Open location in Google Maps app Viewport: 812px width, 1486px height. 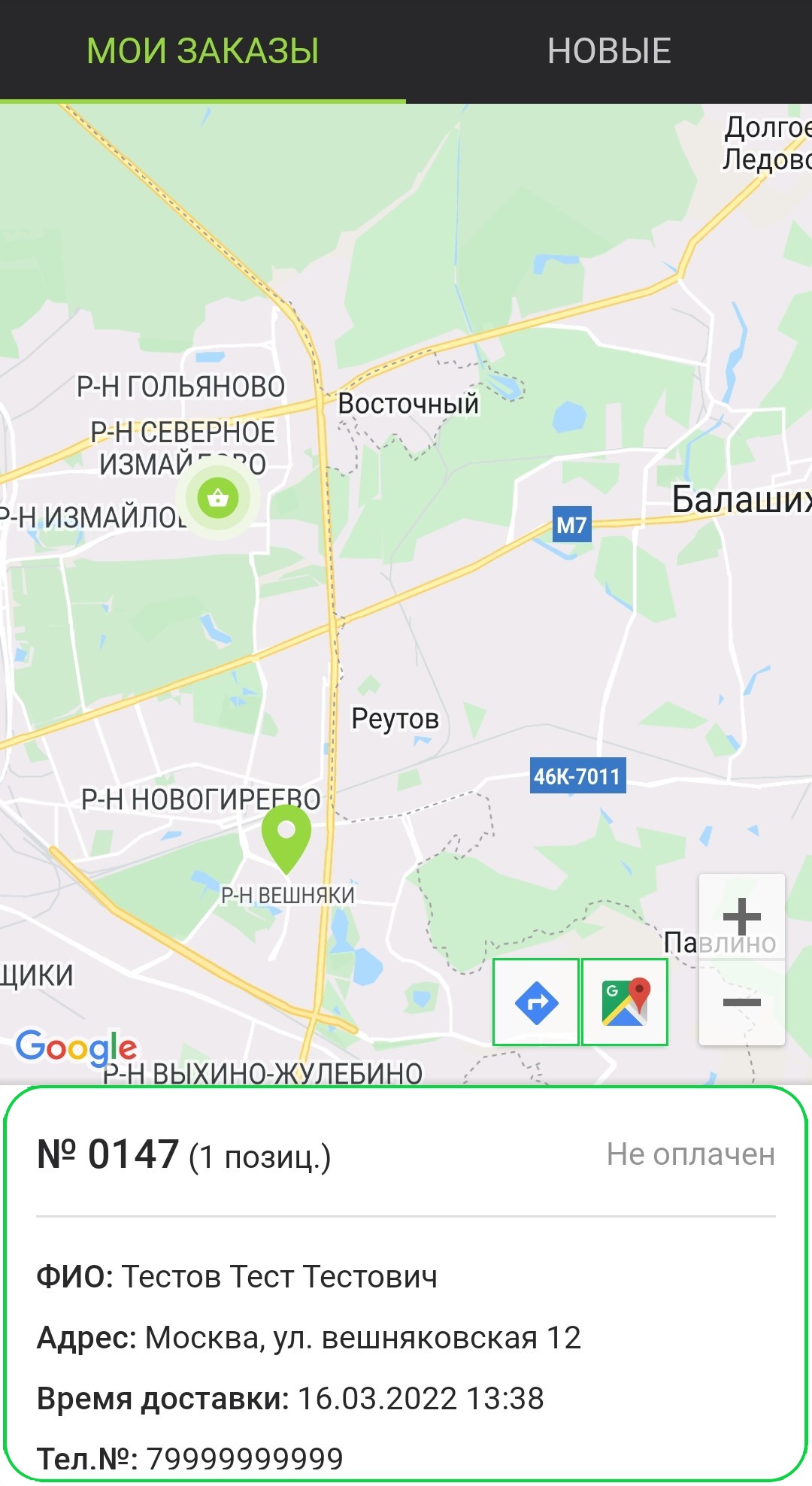click(625, 1002)
